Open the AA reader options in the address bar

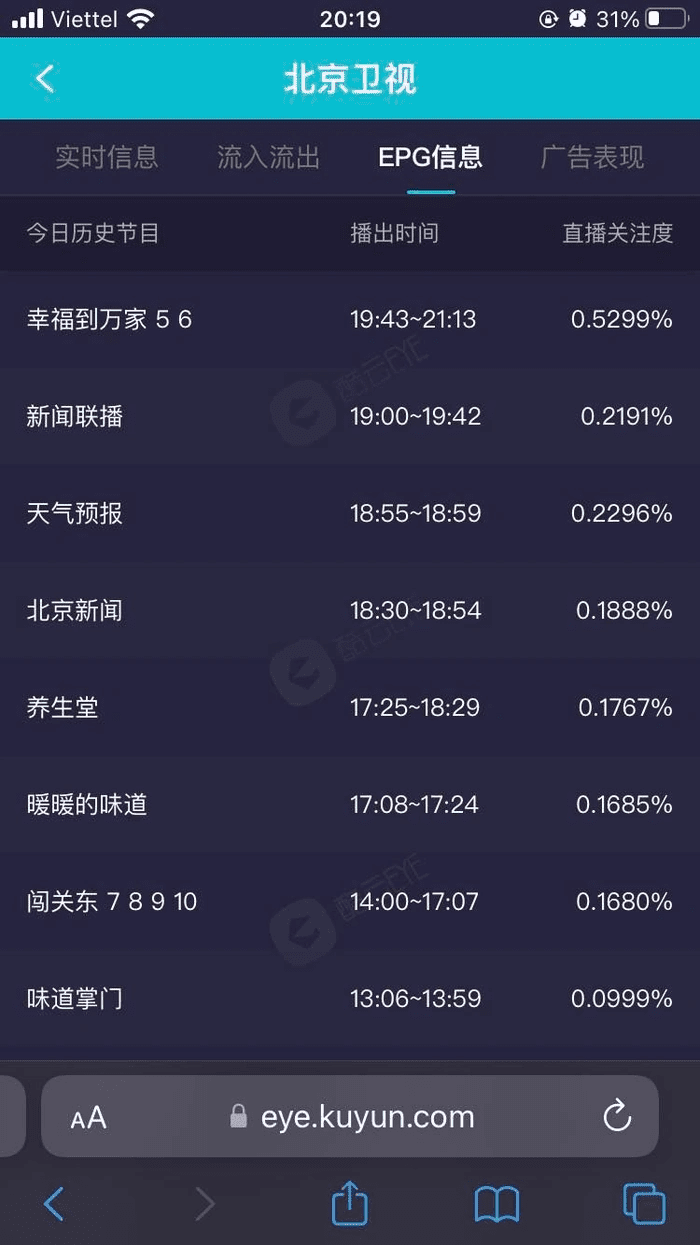pyautogui.click(x=89, y=1117)
